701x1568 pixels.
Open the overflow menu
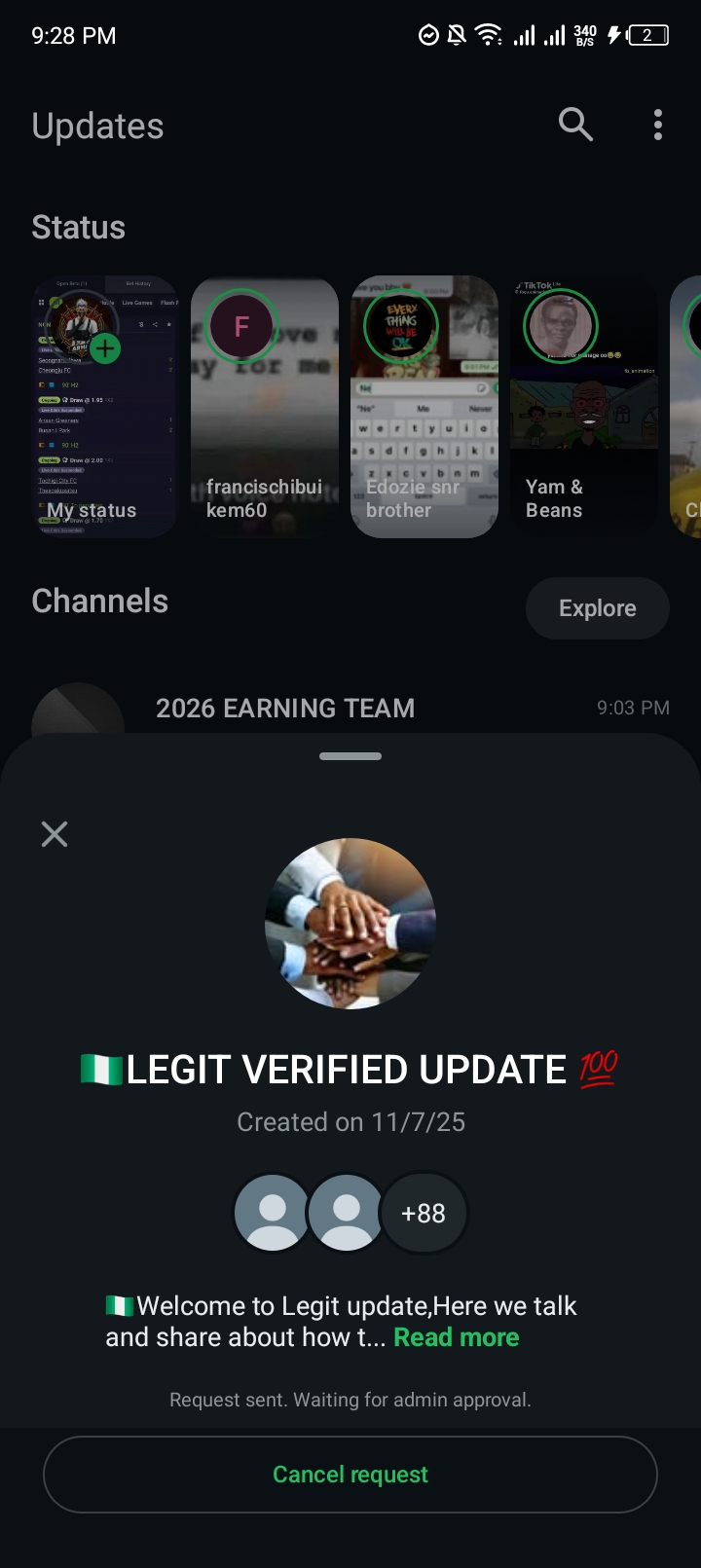658,125
